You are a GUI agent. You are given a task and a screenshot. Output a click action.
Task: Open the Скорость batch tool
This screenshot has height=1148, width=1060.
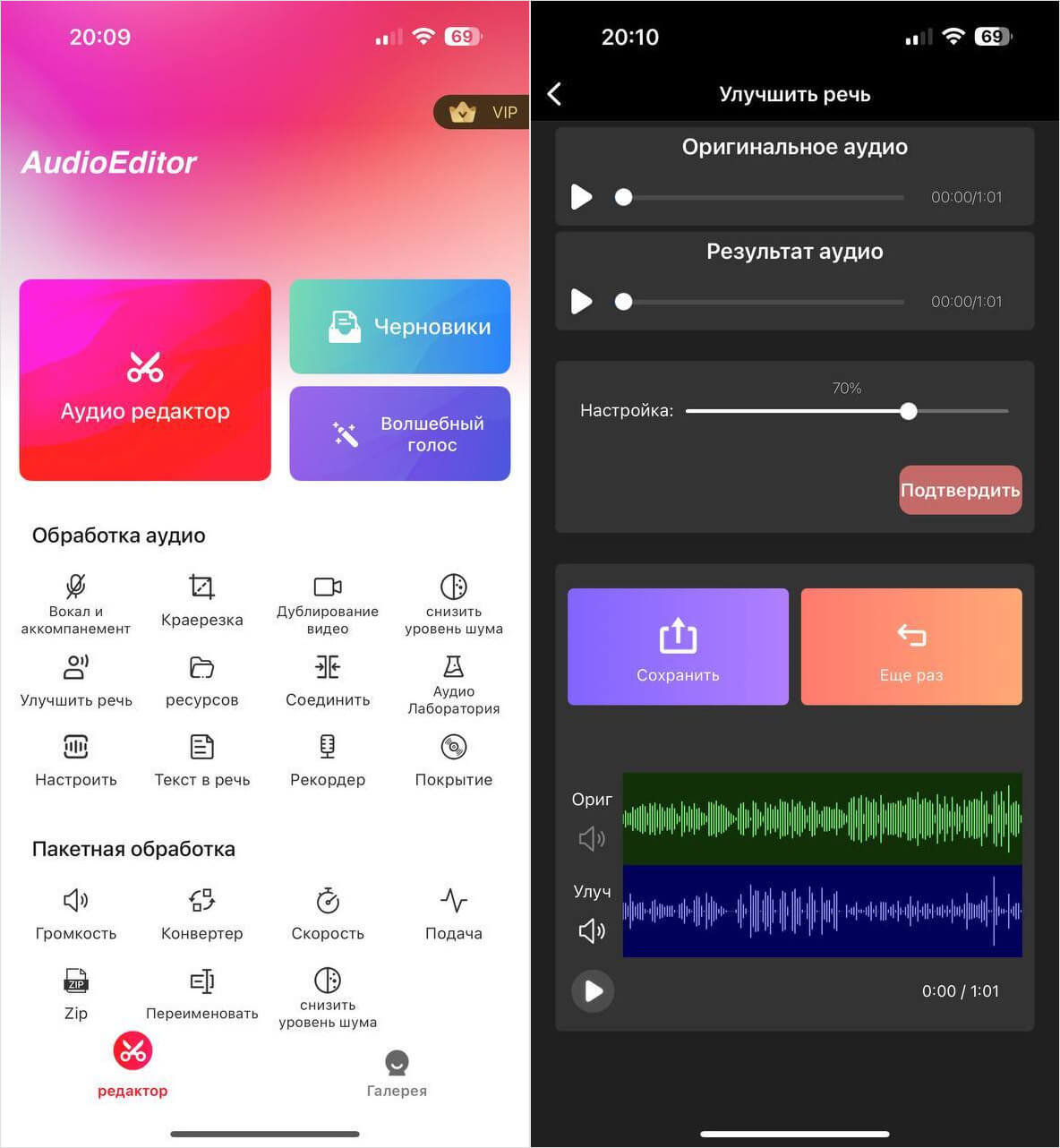pyautogui.click(x=328, y=914)
